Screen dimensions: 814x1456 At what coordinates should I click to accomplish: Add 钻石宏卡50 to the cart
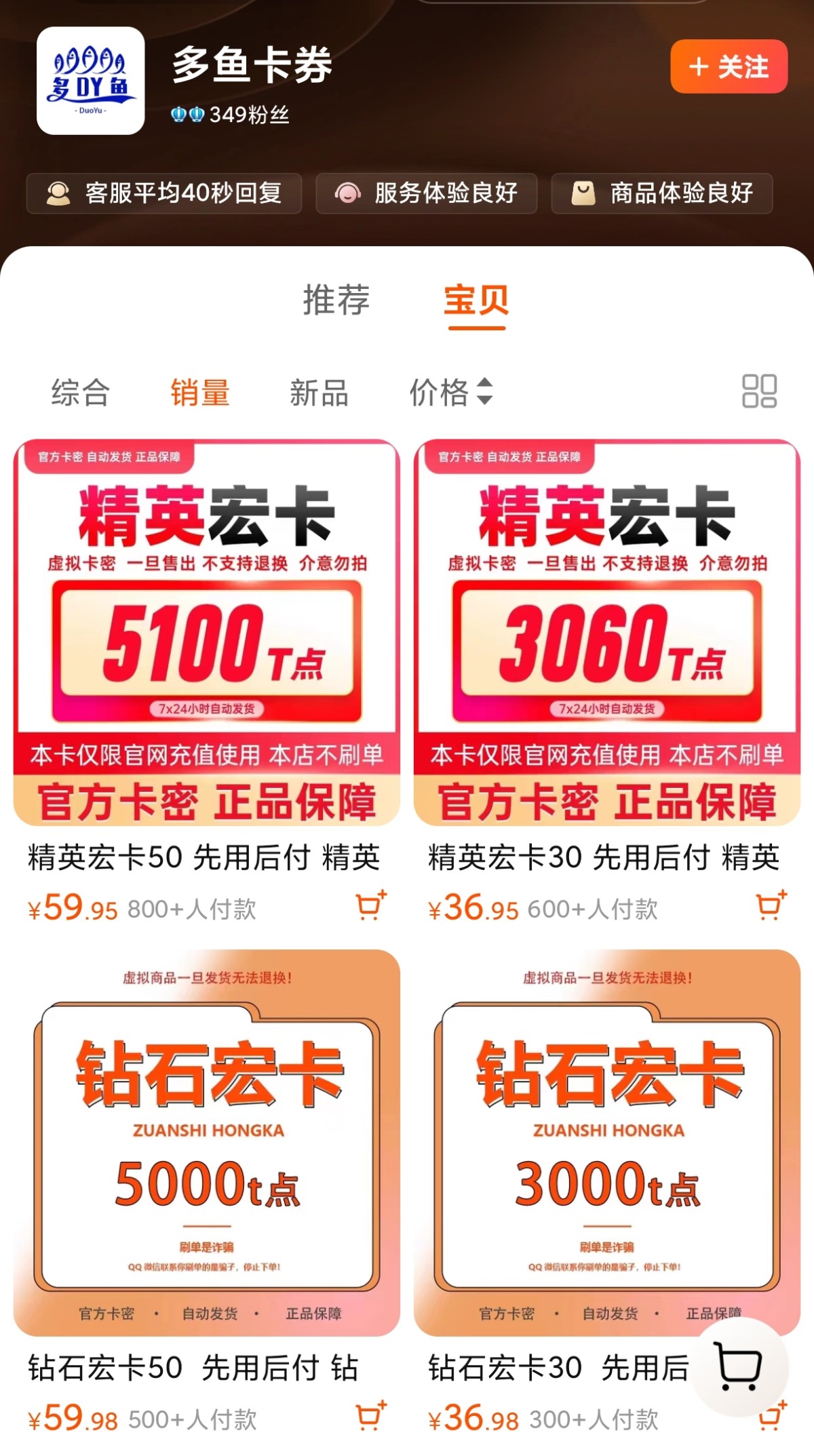click(x=371, y=1417)
